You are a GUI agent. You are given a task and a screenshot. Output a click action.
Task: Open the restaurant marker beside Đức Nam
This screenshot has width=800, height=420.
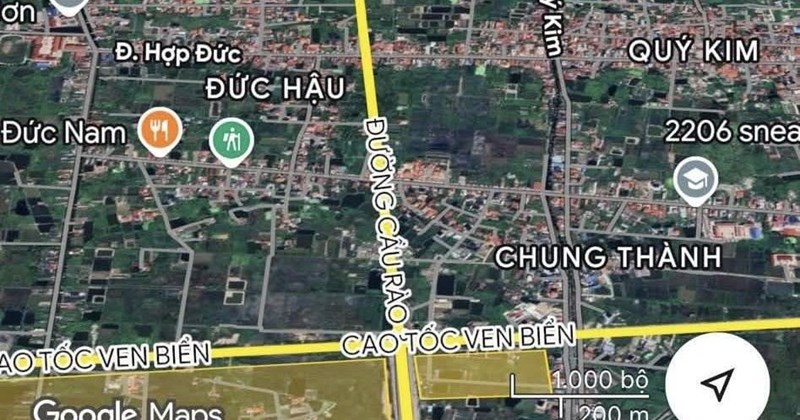point(158,131)
